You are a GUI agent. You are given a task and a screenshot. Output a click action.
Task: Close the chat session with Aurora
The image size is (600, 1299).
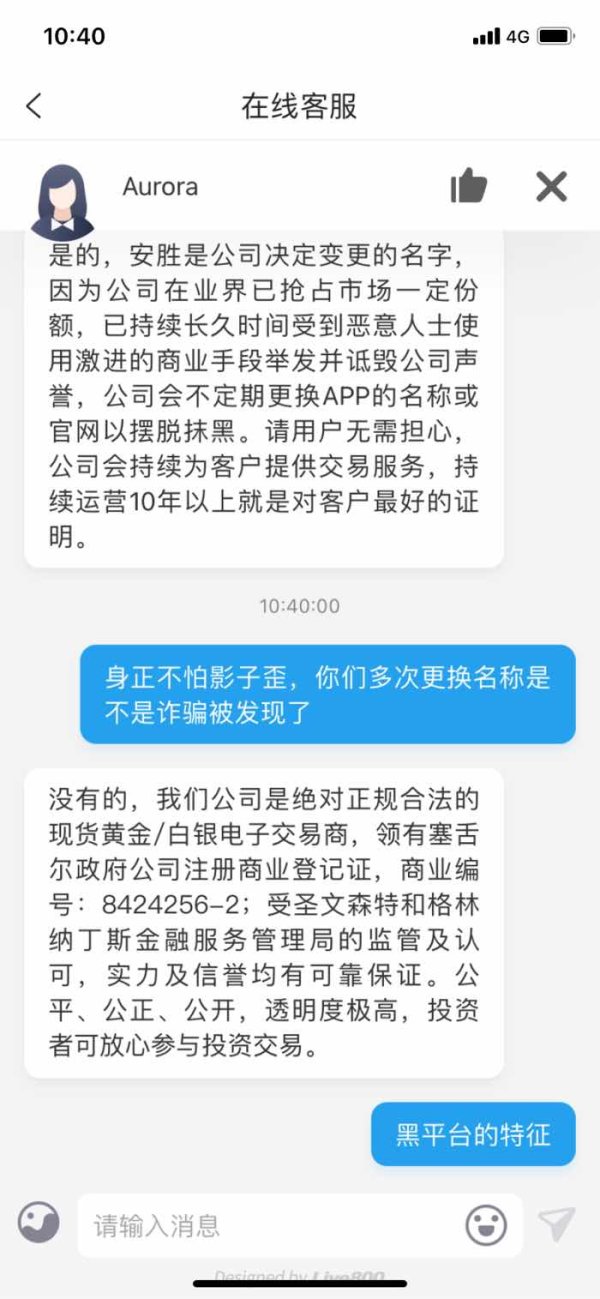[x=551, y=186]
